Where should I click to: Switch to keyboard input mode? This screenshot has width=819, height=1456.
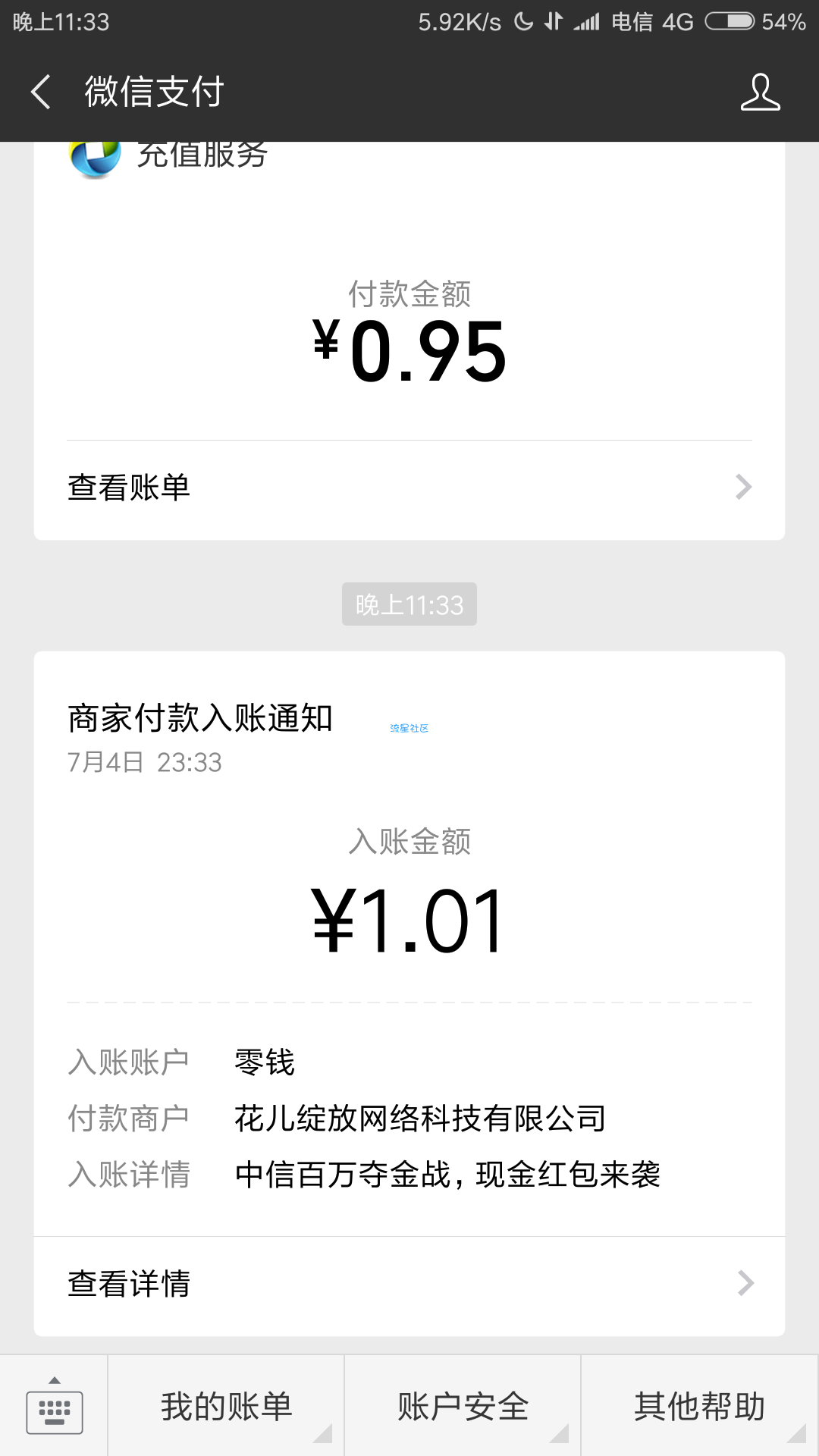point(54,1406)
